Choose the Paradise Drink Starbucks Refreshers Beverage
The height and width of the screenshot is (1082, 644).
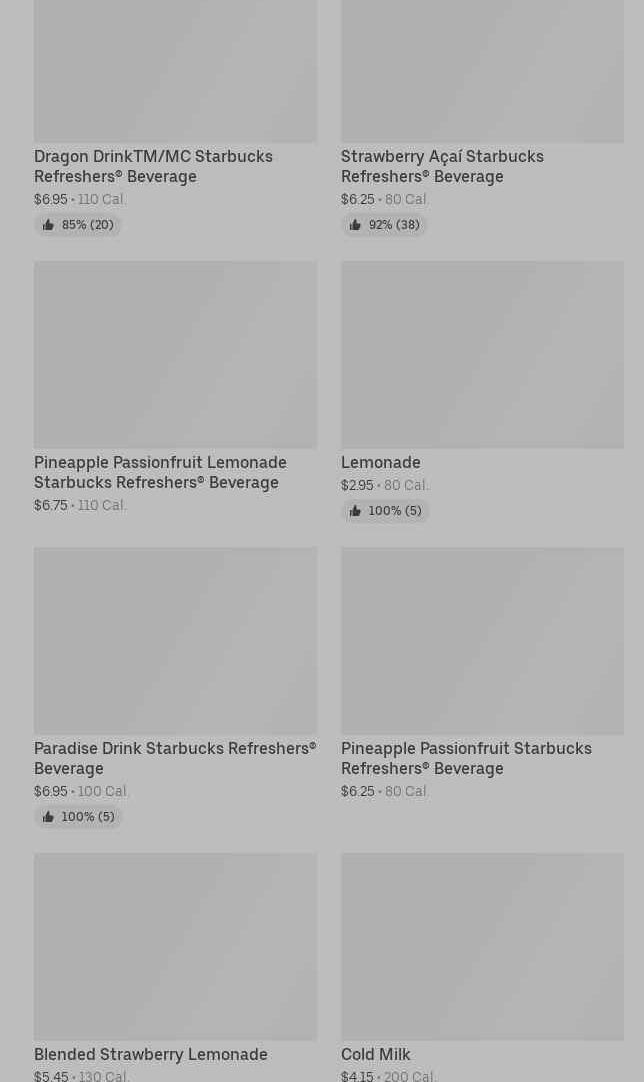(x=175, y=687)
